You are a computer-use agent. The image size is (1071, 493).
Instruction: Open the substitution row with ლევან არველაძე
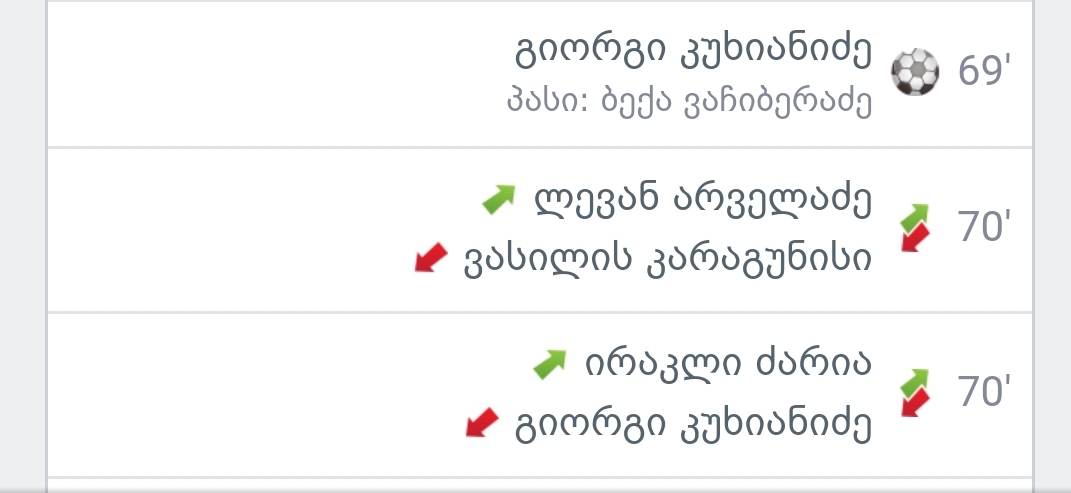point(540,229)
